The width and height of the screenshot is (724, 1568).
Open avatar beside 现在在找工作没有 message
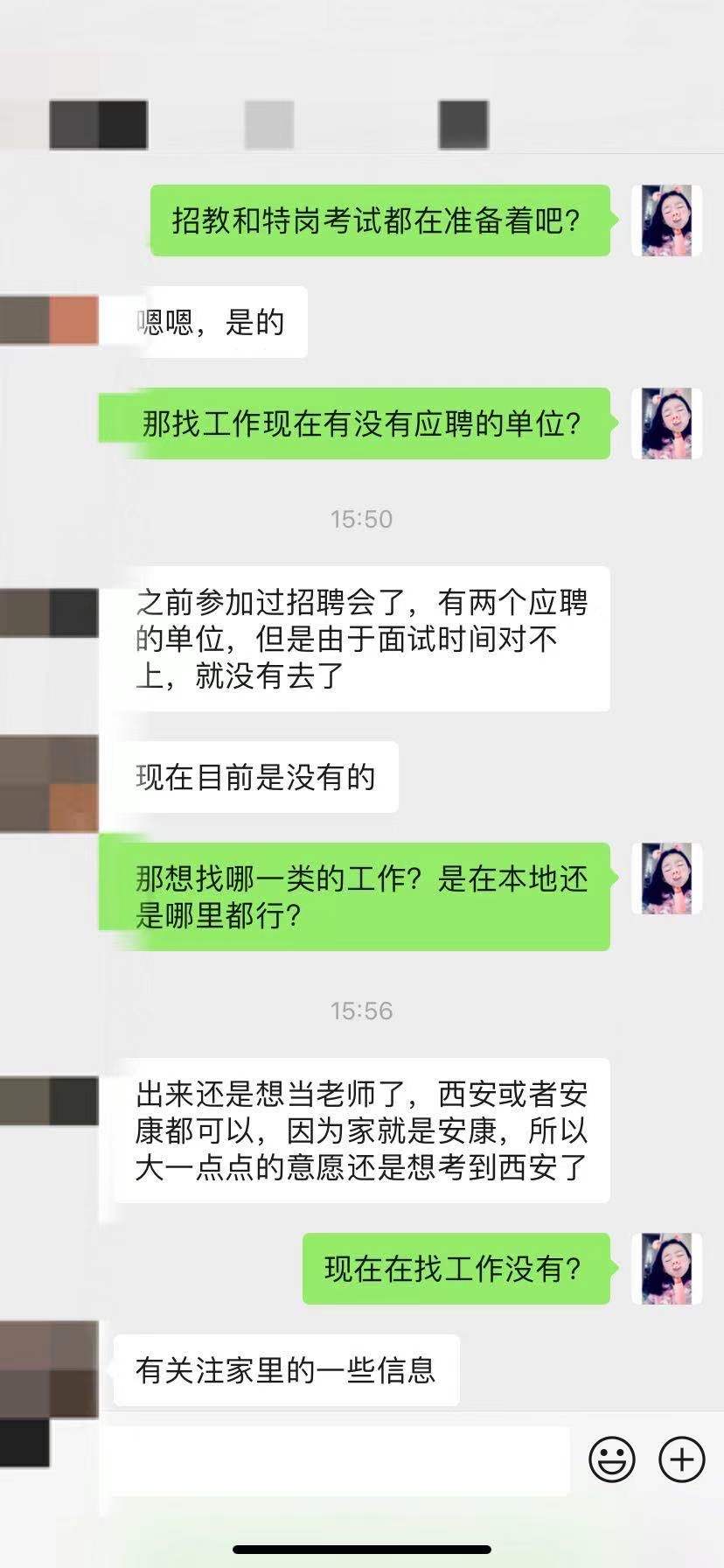pos(667,1269)
